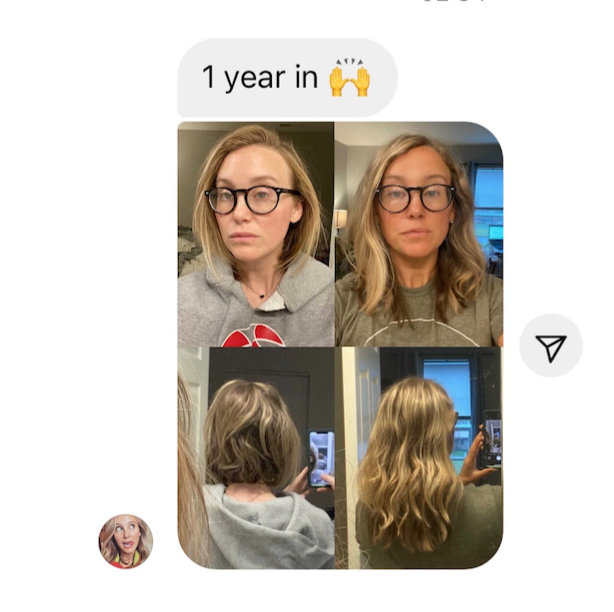Open the sender's profile avatar
The image size is (614, 612).
[126, 541]
